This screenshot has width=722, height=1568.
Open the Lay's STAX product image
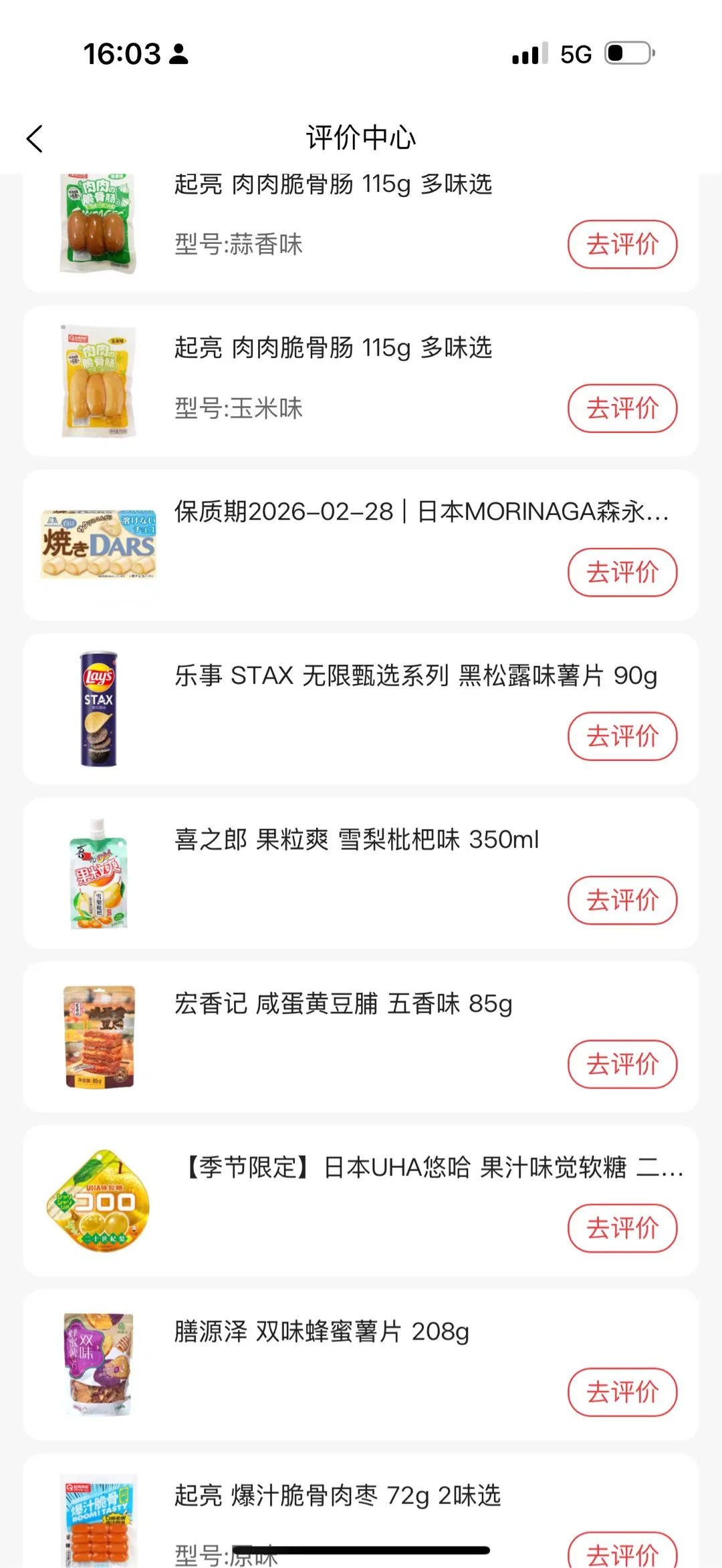[99, 709]
